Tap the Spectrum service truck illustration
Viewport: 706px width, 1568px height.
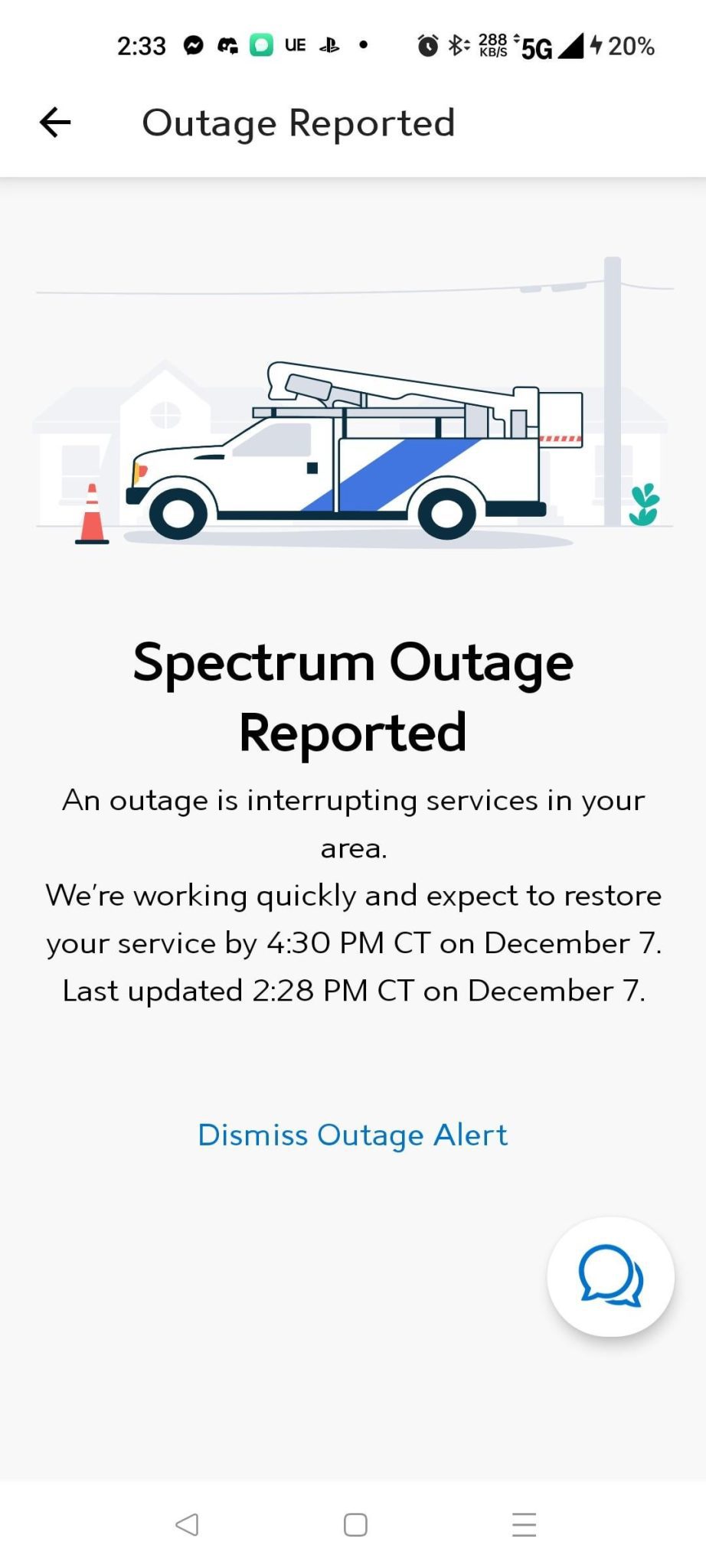(352, 452)
